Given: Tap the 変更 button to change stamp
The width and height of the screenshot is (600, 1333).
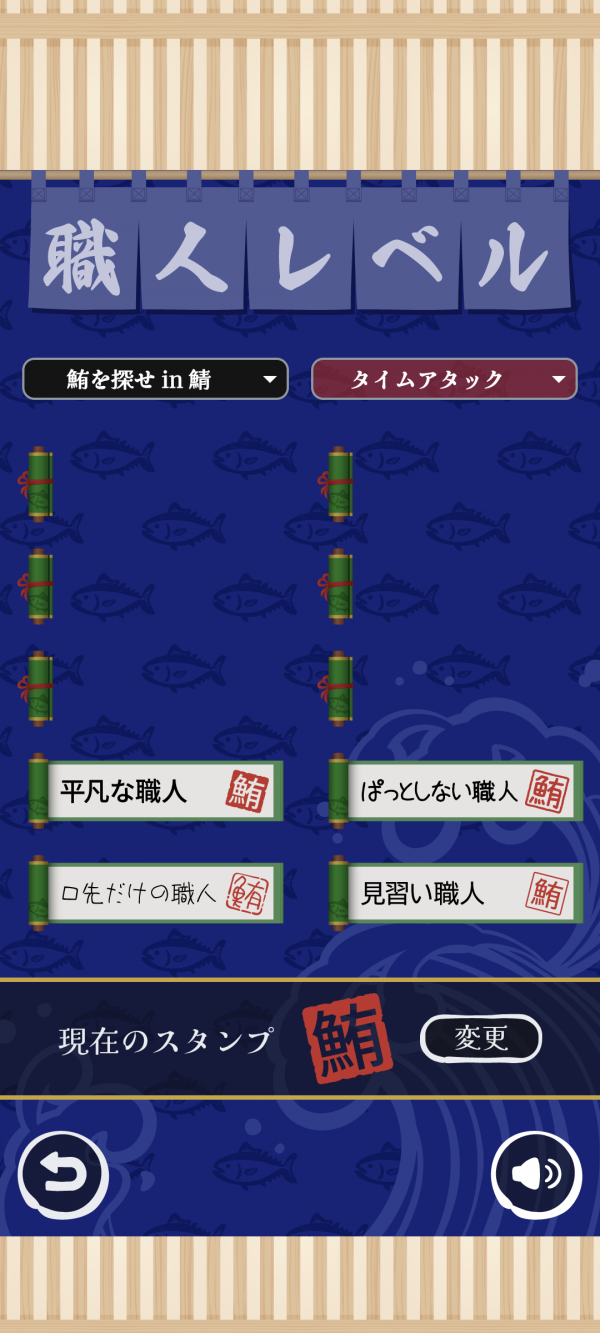Looking at the screenshot, I should coord(481,1038).
